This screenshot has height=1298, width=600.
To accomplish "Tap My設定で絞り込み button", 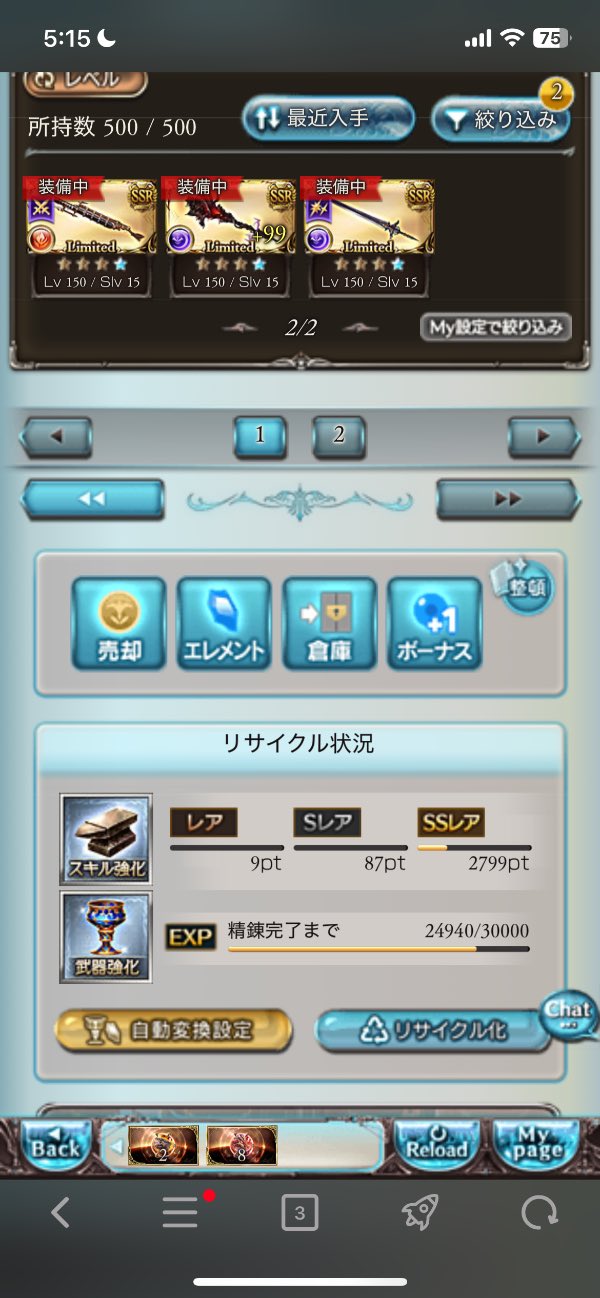I will pos(496,327).
